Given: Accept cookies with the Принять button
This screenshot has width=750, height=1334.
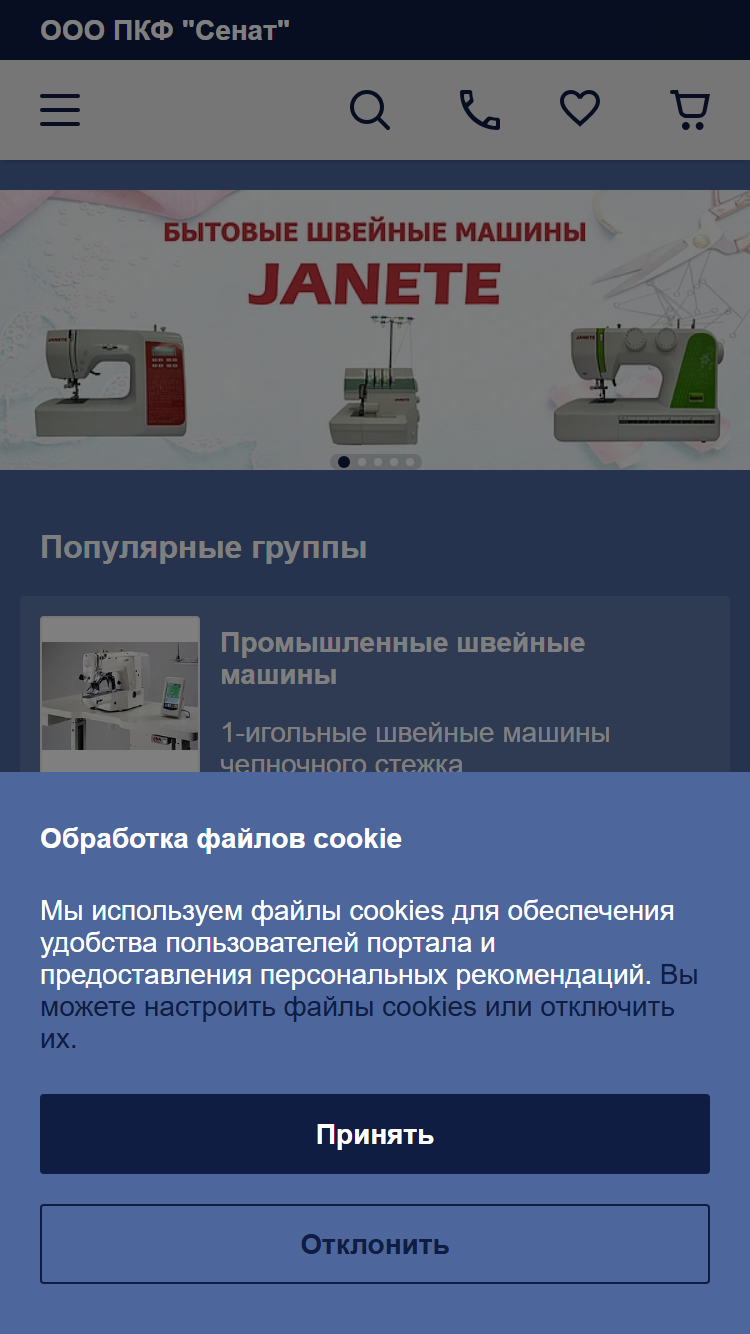Looking at the screenshot, I should point(375,1134).
